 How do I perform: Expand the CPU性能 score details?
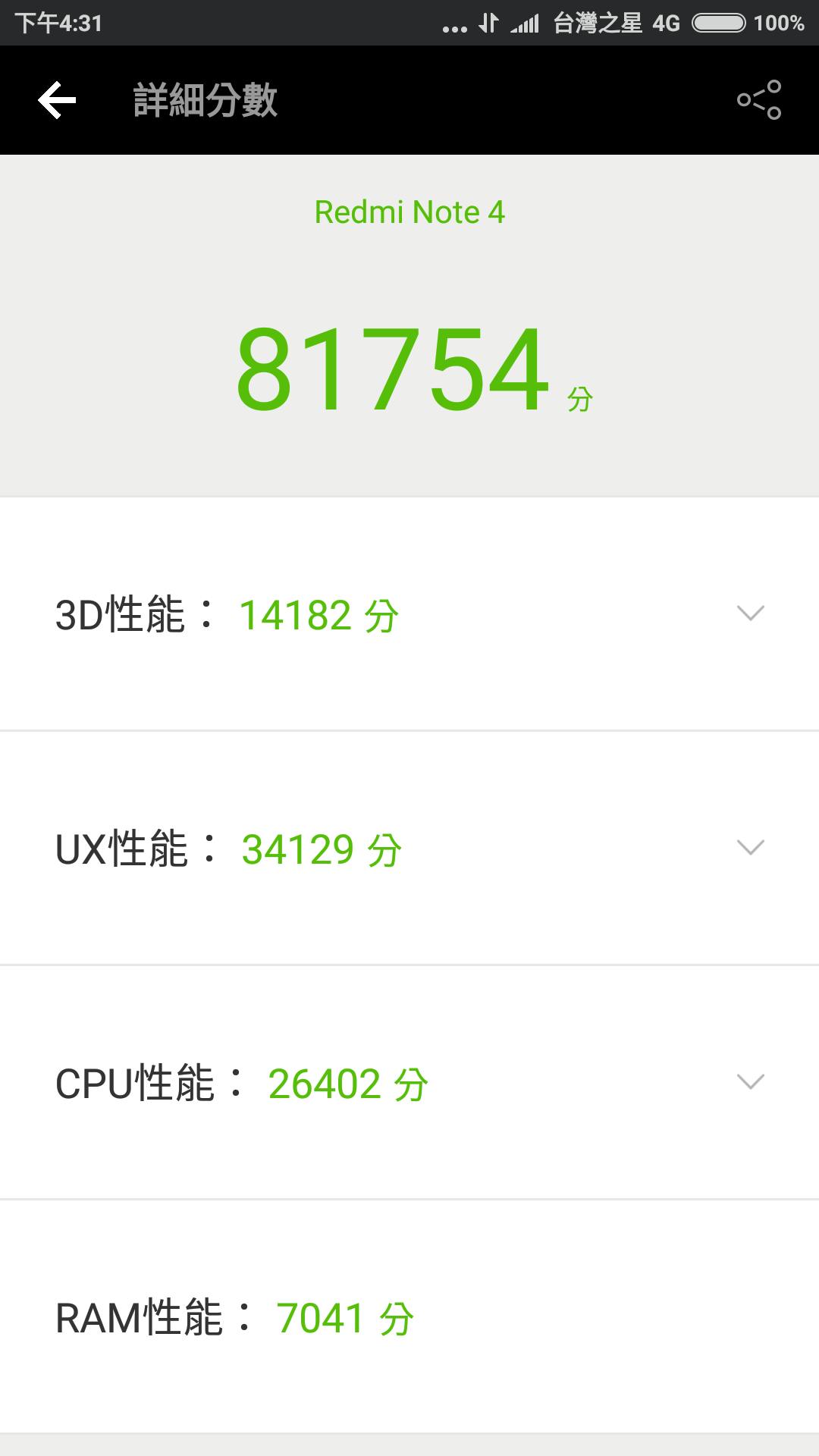[750, 1082]
